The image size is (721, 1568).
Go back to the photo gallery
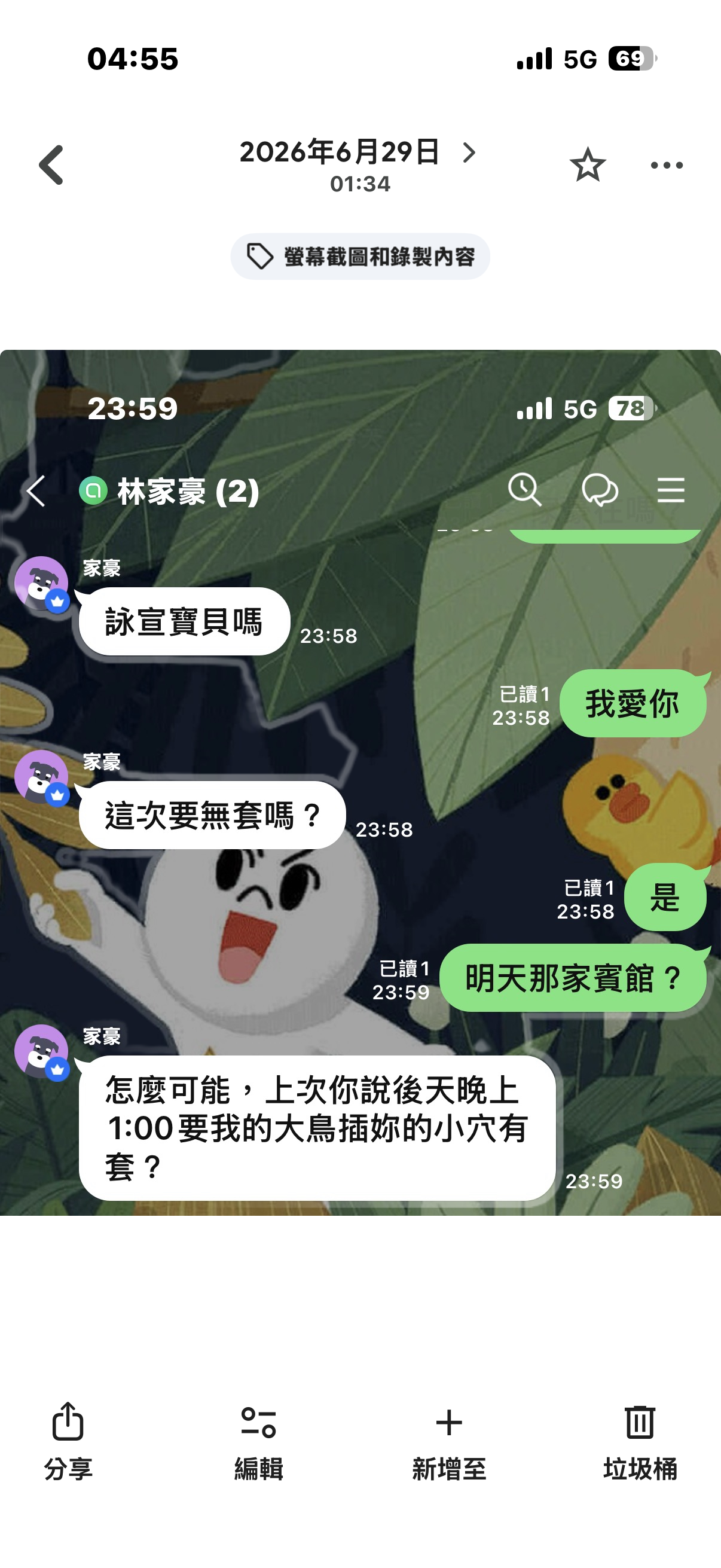(51, 164)
